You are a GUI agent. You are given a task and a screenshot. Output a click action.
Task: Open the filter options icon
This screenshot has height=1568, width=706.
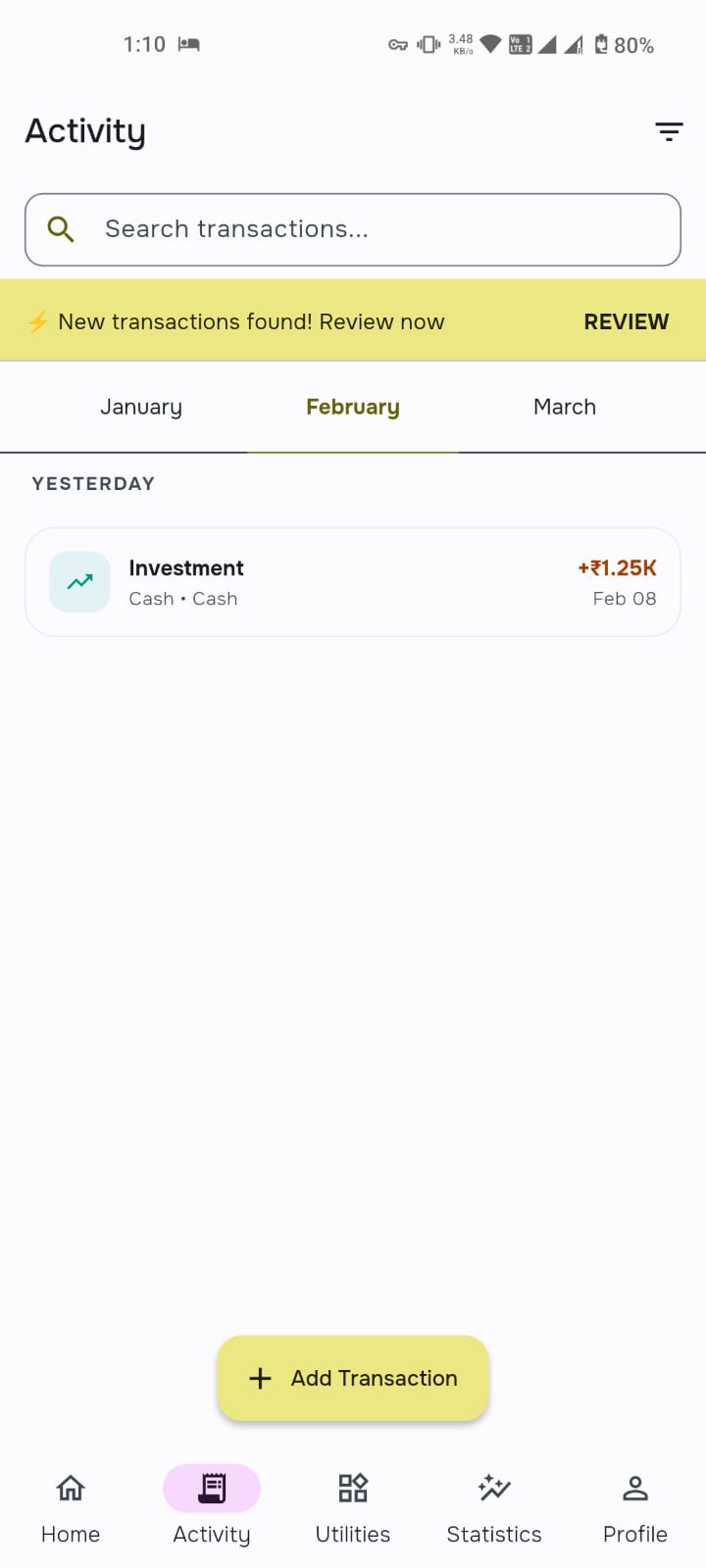point(669,131)
